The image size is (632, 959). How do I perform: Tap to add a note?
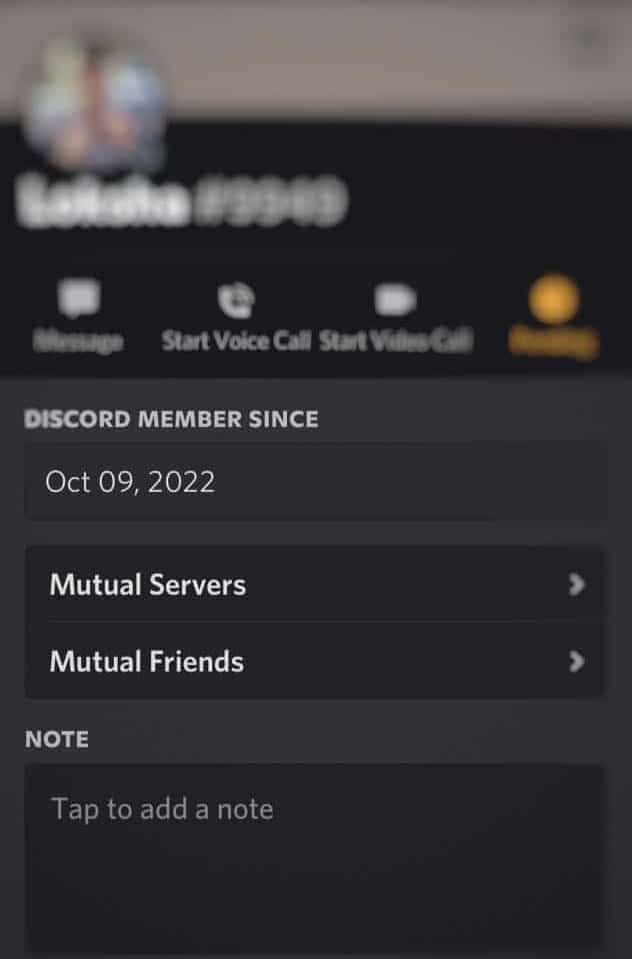click(314, 850)
